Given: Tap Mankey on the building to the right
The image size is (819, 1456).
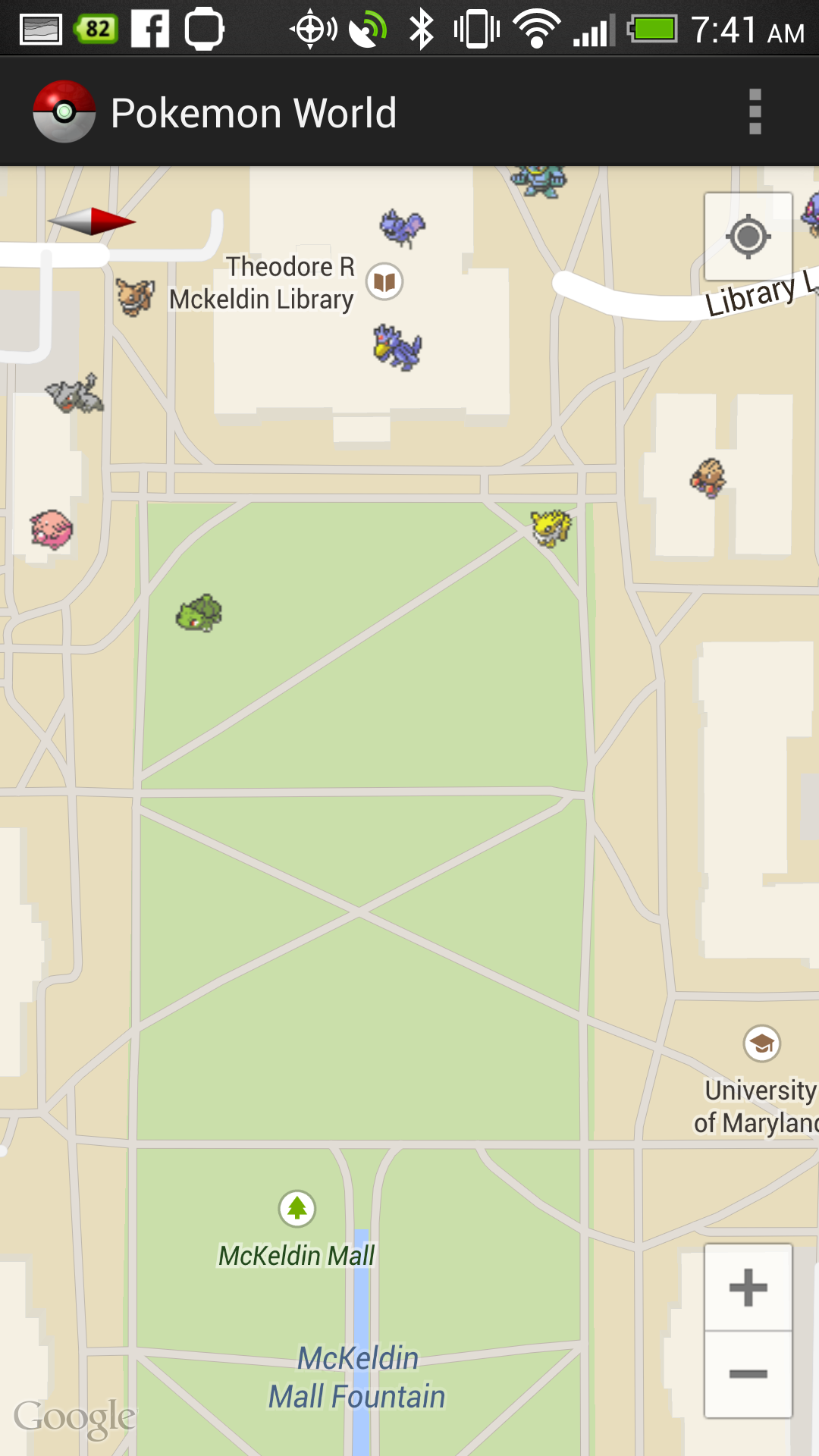Looking at the screenshot, I should point(707,478).
